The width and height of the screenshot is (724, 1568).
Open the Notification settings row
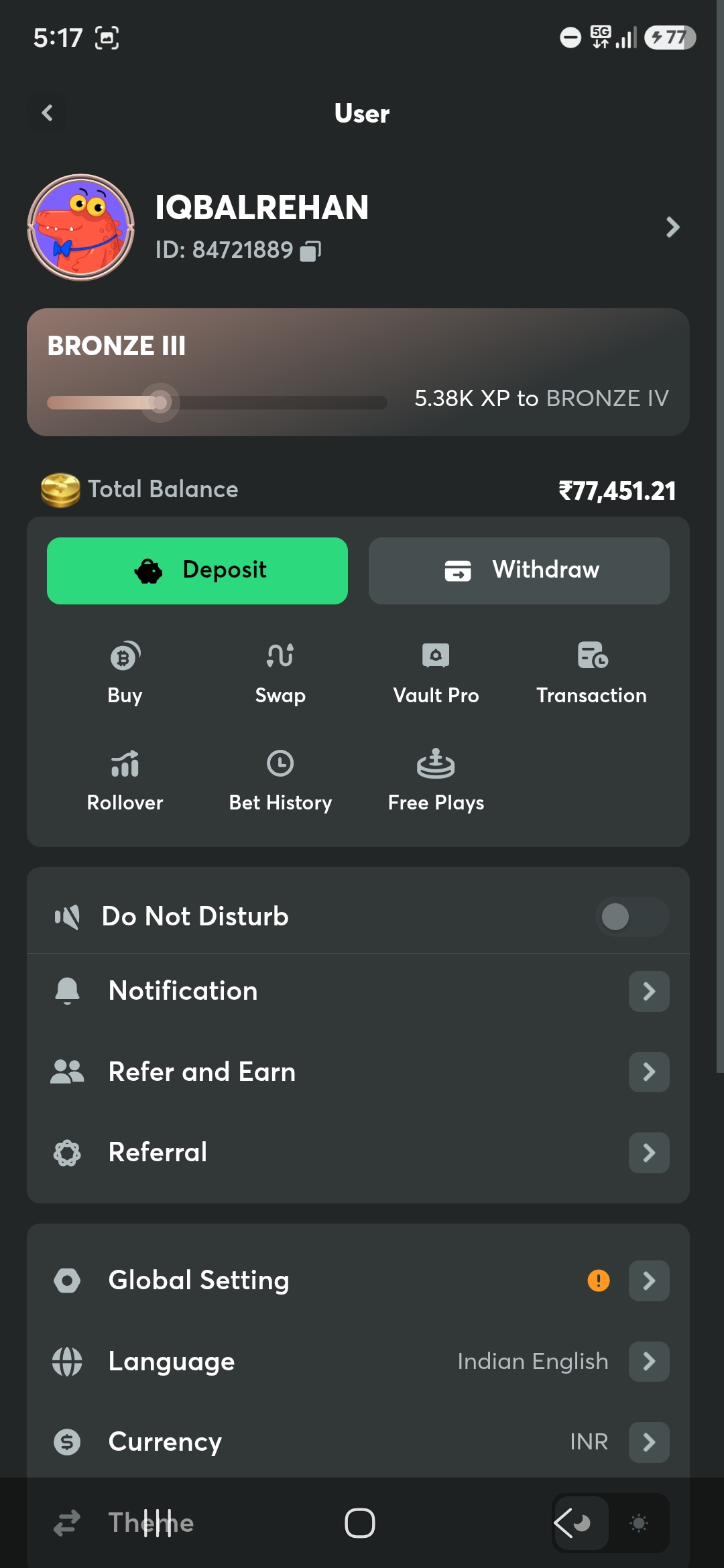[358, 991]
